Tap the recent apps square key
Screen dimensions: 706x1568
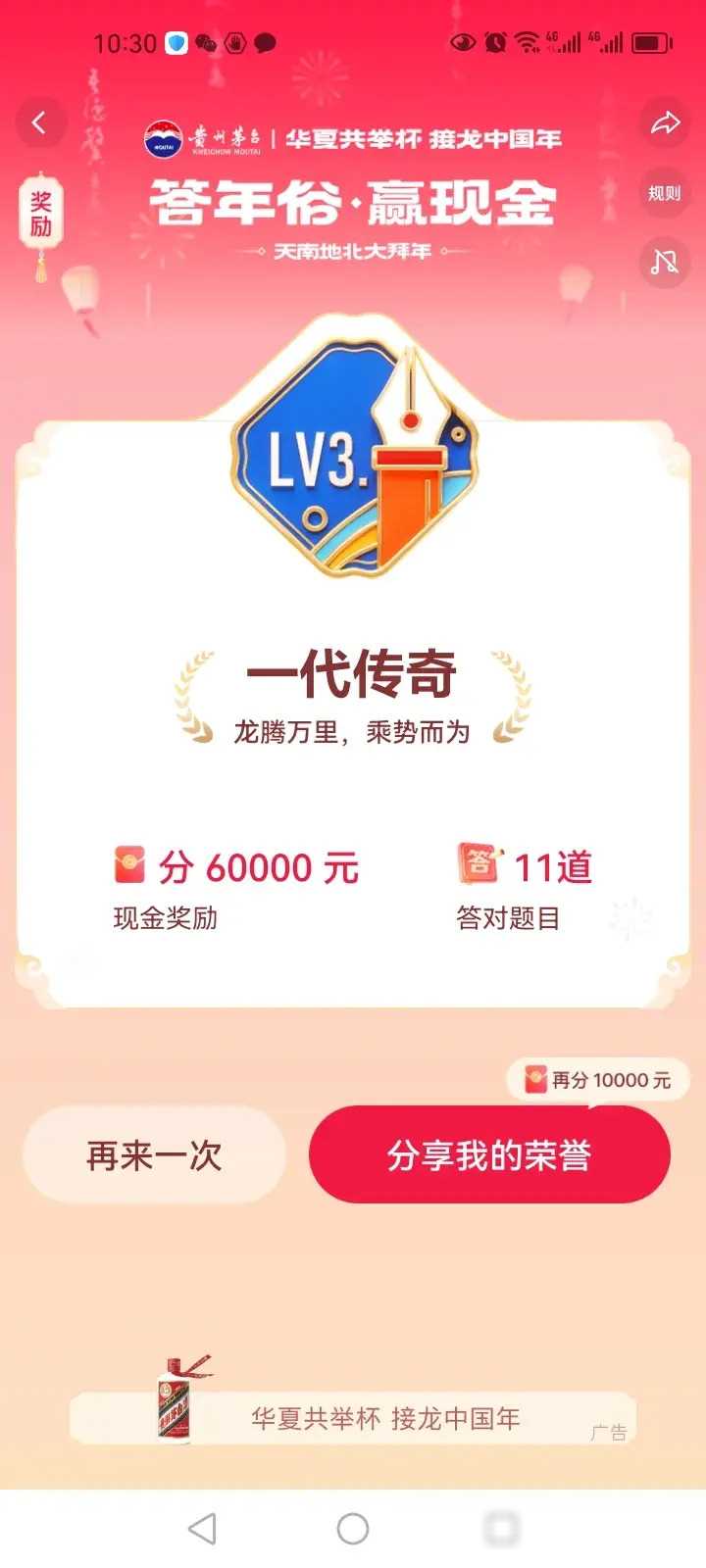pos(502,1525)
